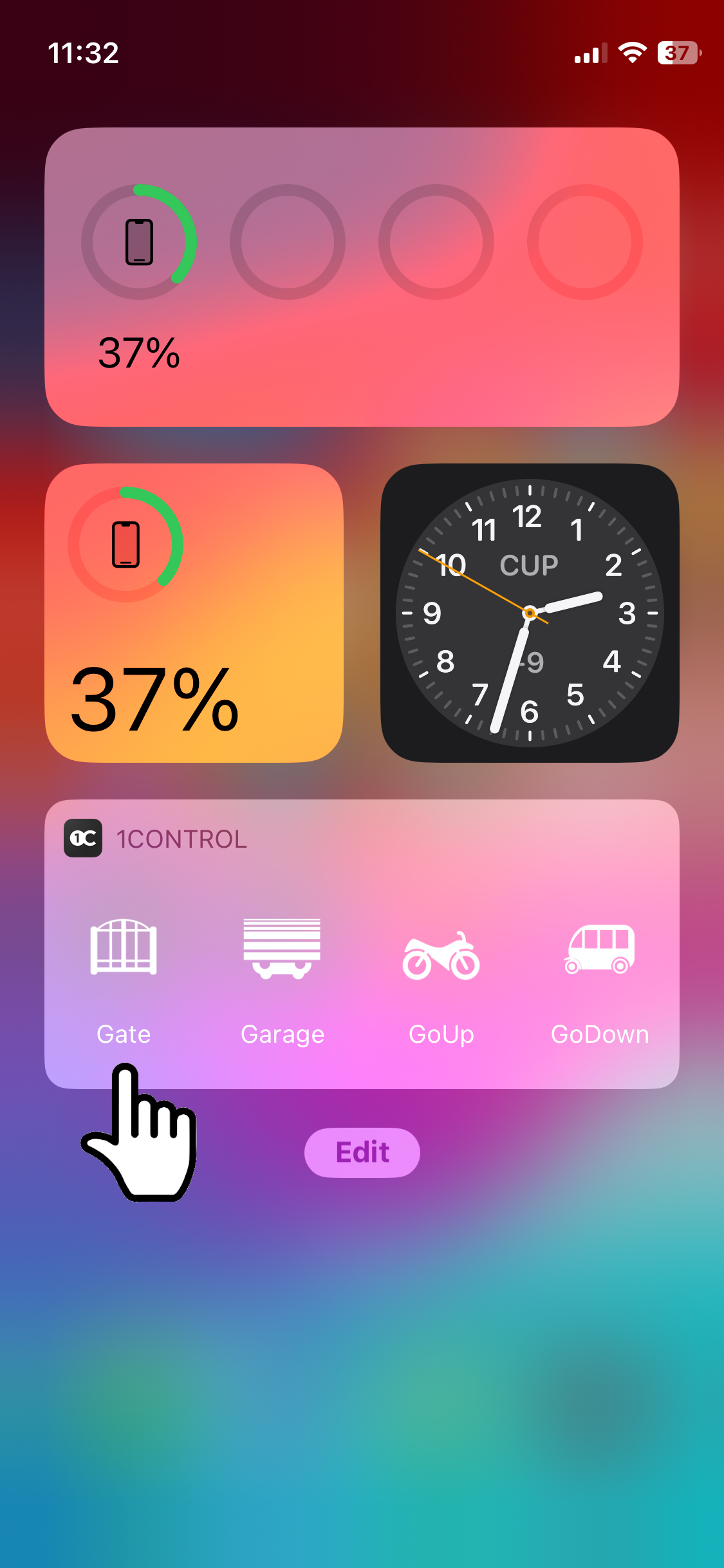Activate the GoUp motorcycle shortcut

click(x=441, y=980)
